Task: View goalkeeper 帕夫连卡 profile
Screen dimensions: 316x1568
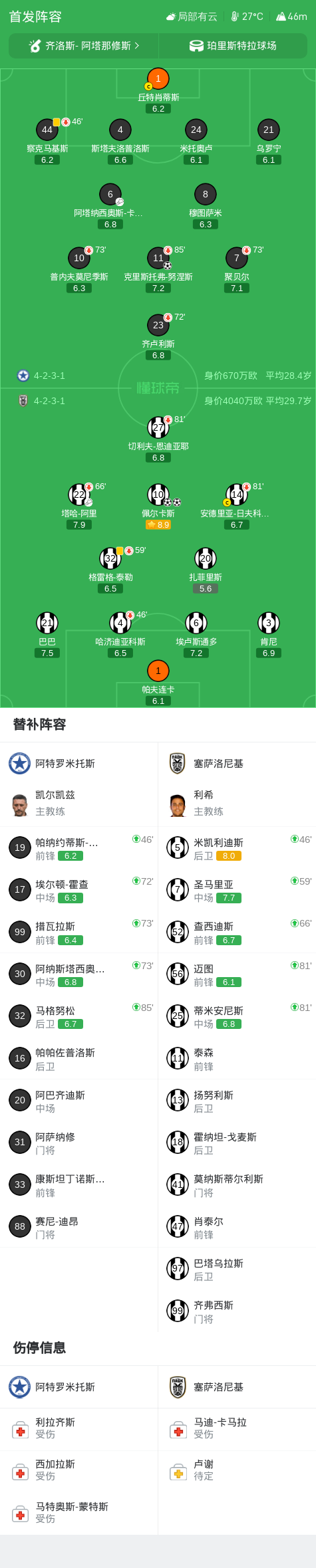Action: click(158, 683)
